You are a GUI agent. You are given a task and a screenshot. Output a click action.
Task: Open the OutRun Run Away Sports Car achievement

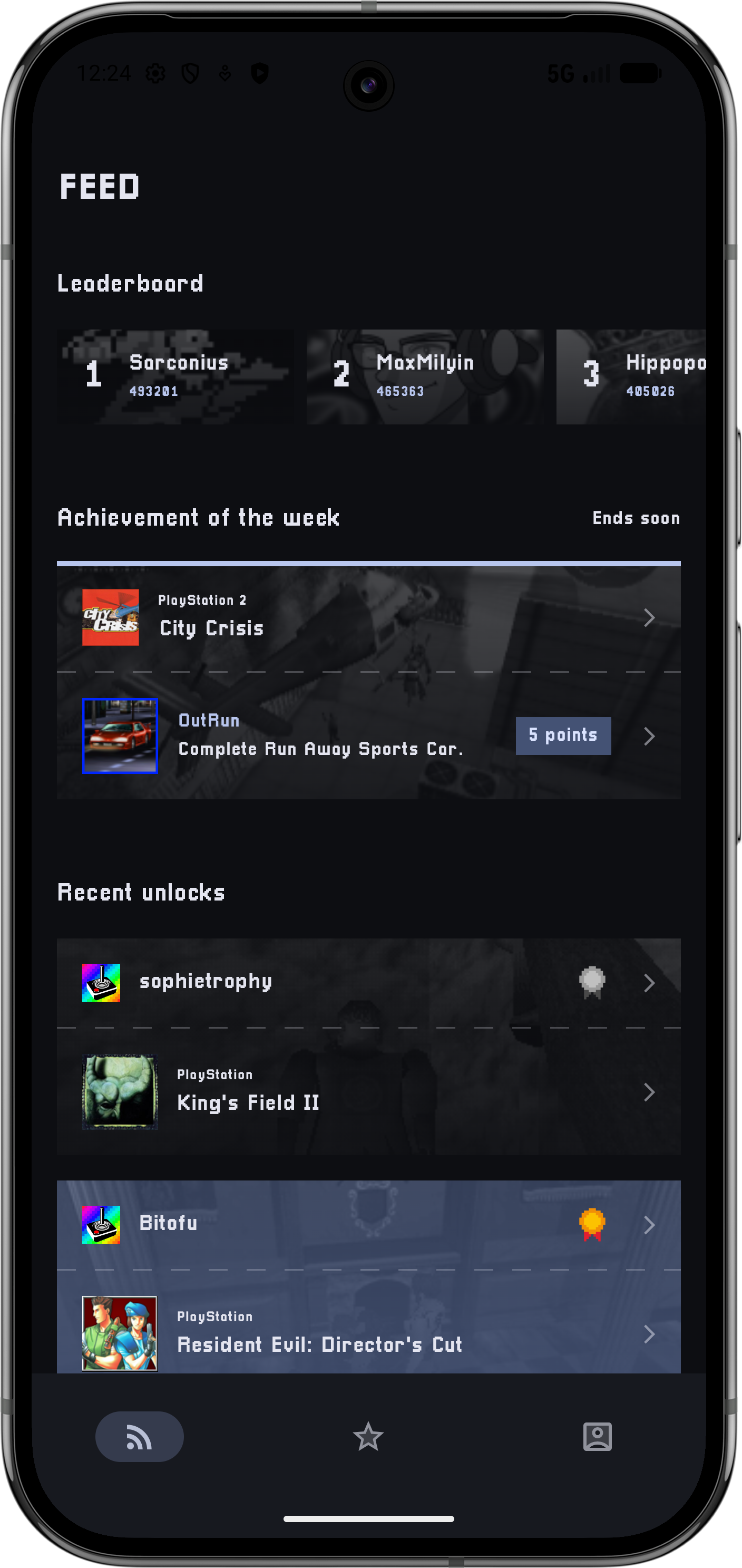click(368, 735)
